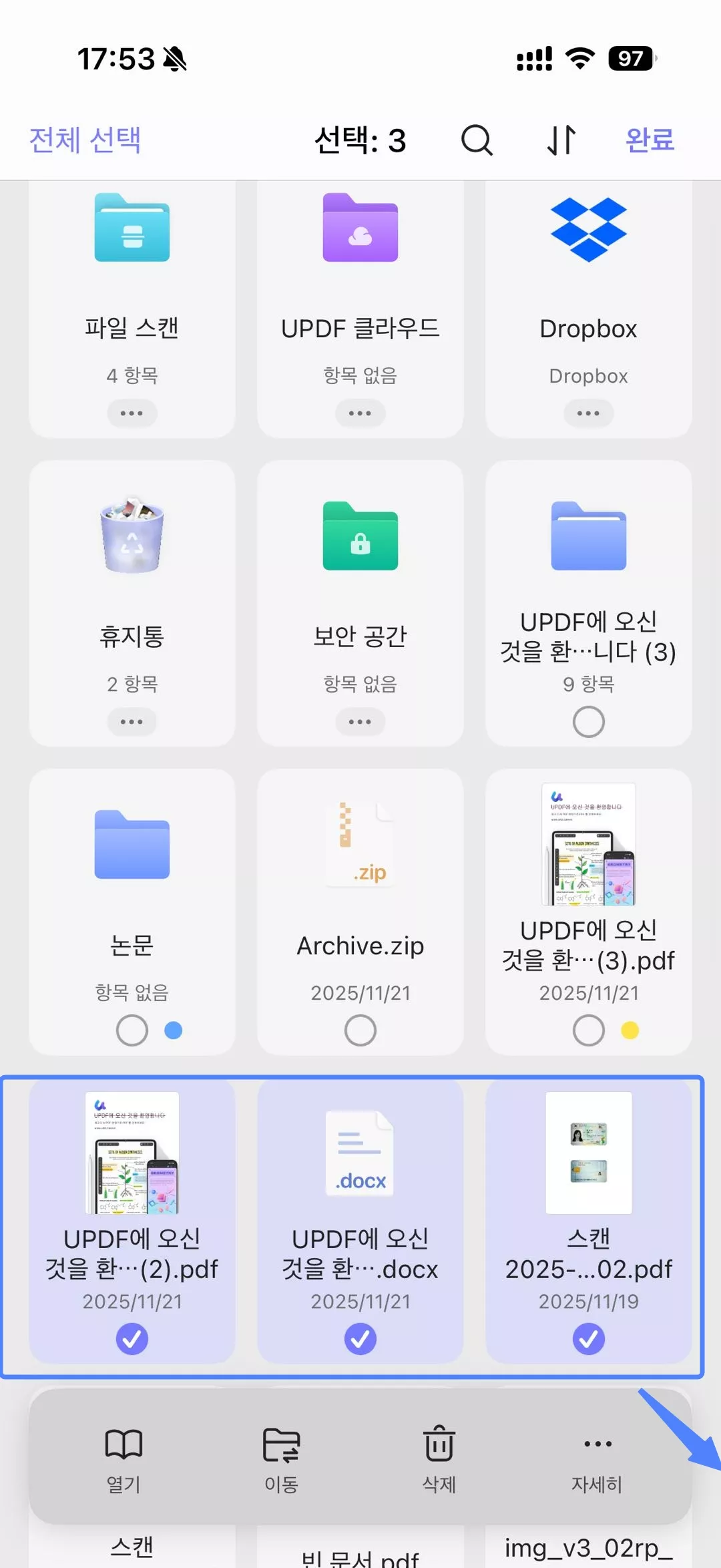Screen dimensions: 721x1568
Task: Open the search icon in the top bar
Action: click(x=476, y=141)
